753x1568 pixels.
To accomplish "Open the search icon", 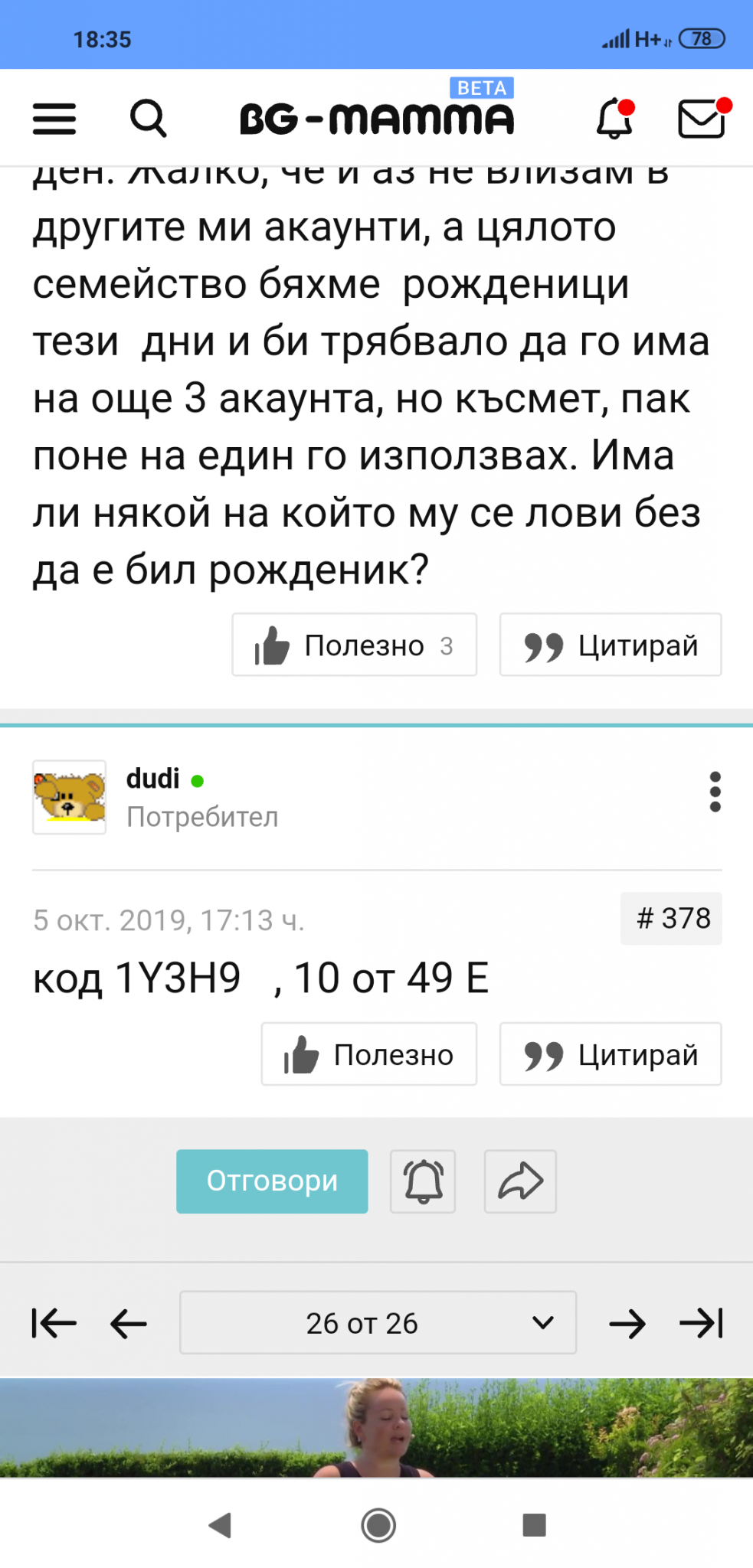I will coord(148,119).
